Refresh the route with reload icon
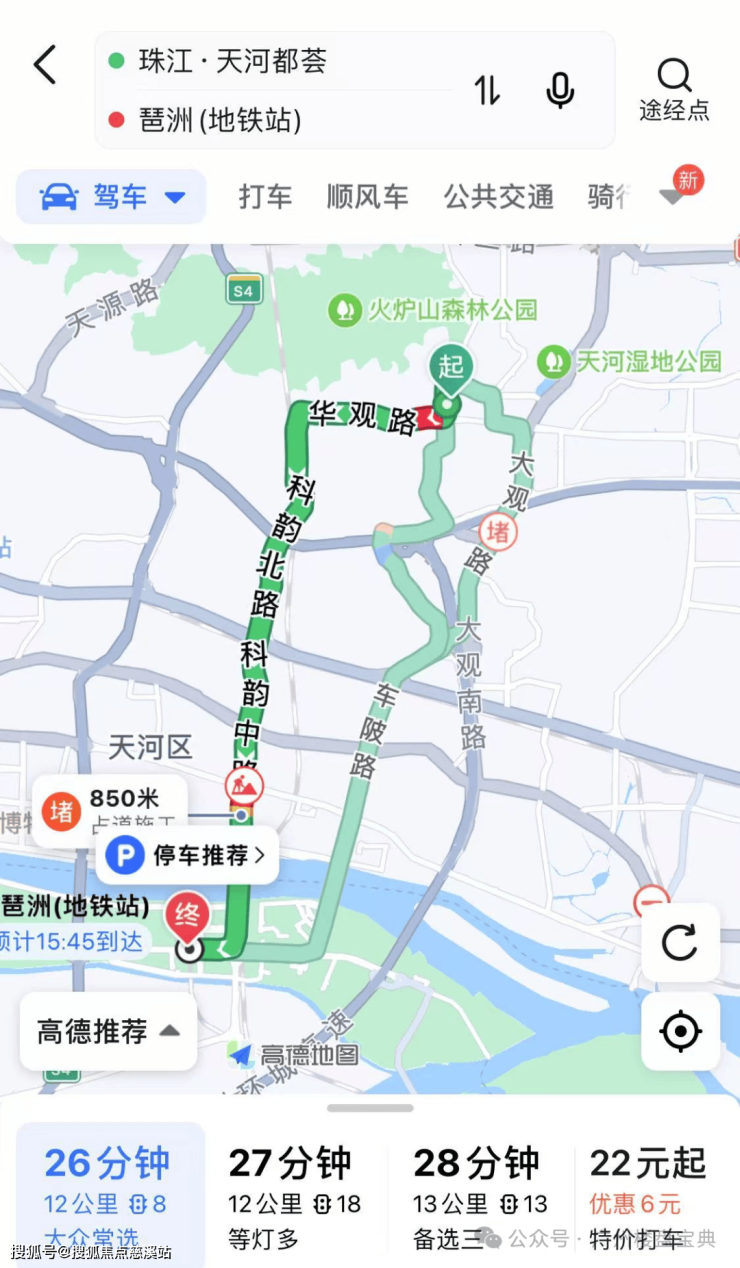Image resolution: width=740 pixels, height=1268 pixels. click(680, 942)
